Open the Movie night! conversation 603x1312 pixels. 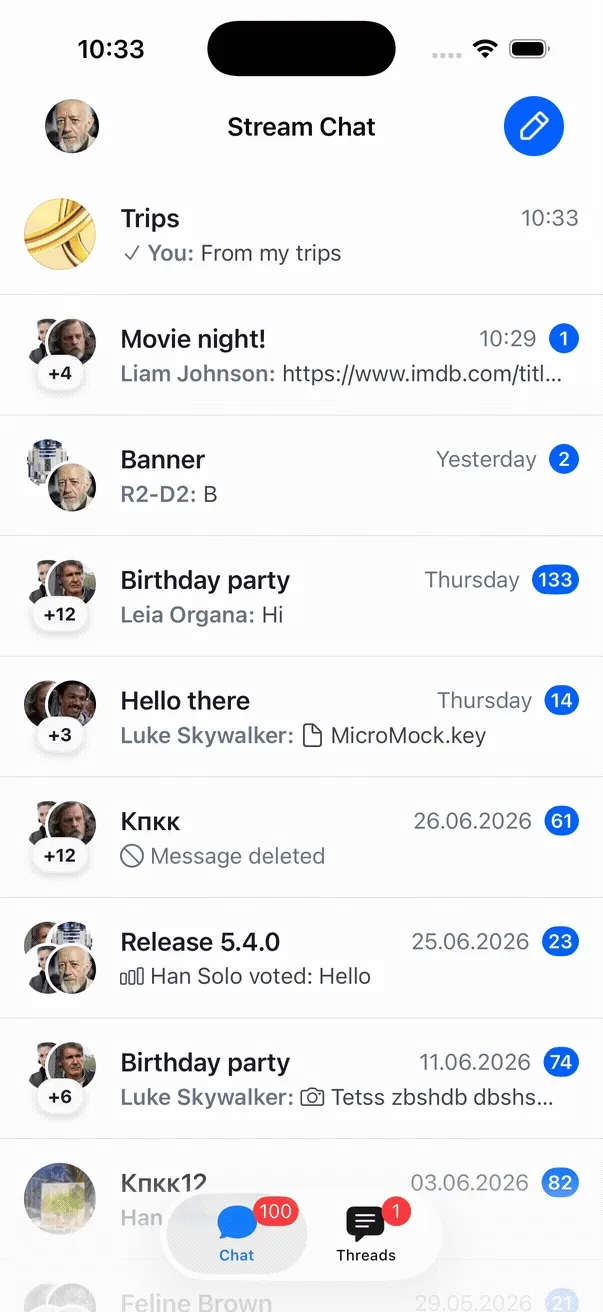pyautogui.click(x=301, y=355)
